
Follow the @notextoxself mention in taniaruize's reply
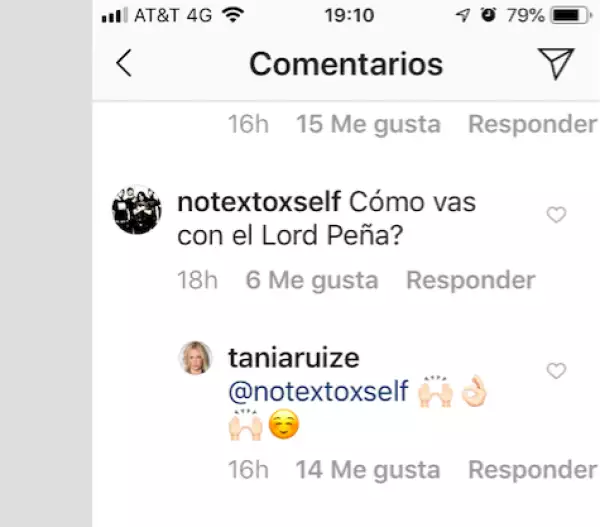coord(318,392)
